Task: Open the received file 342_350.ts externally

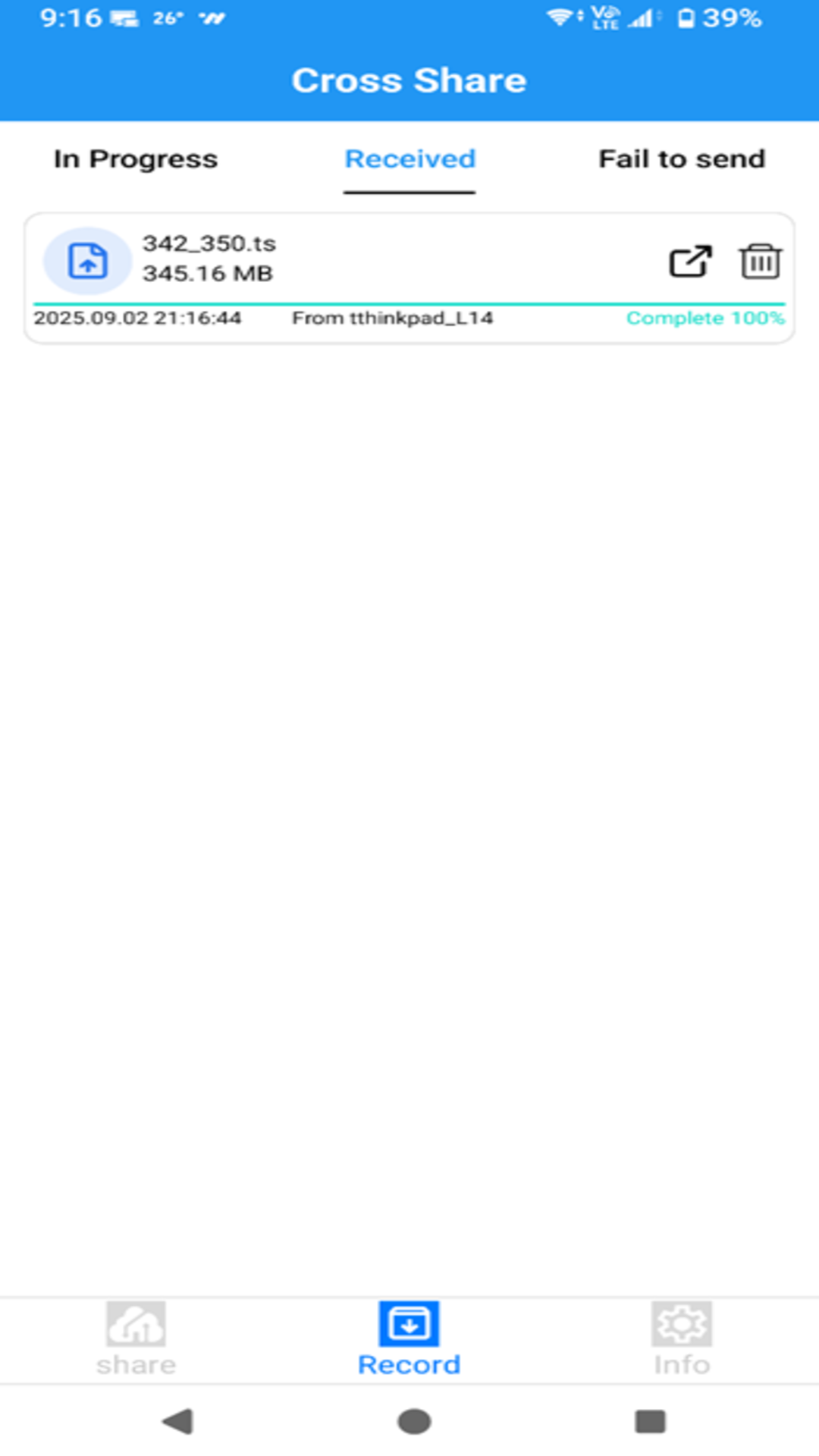Action: point(690,262)
